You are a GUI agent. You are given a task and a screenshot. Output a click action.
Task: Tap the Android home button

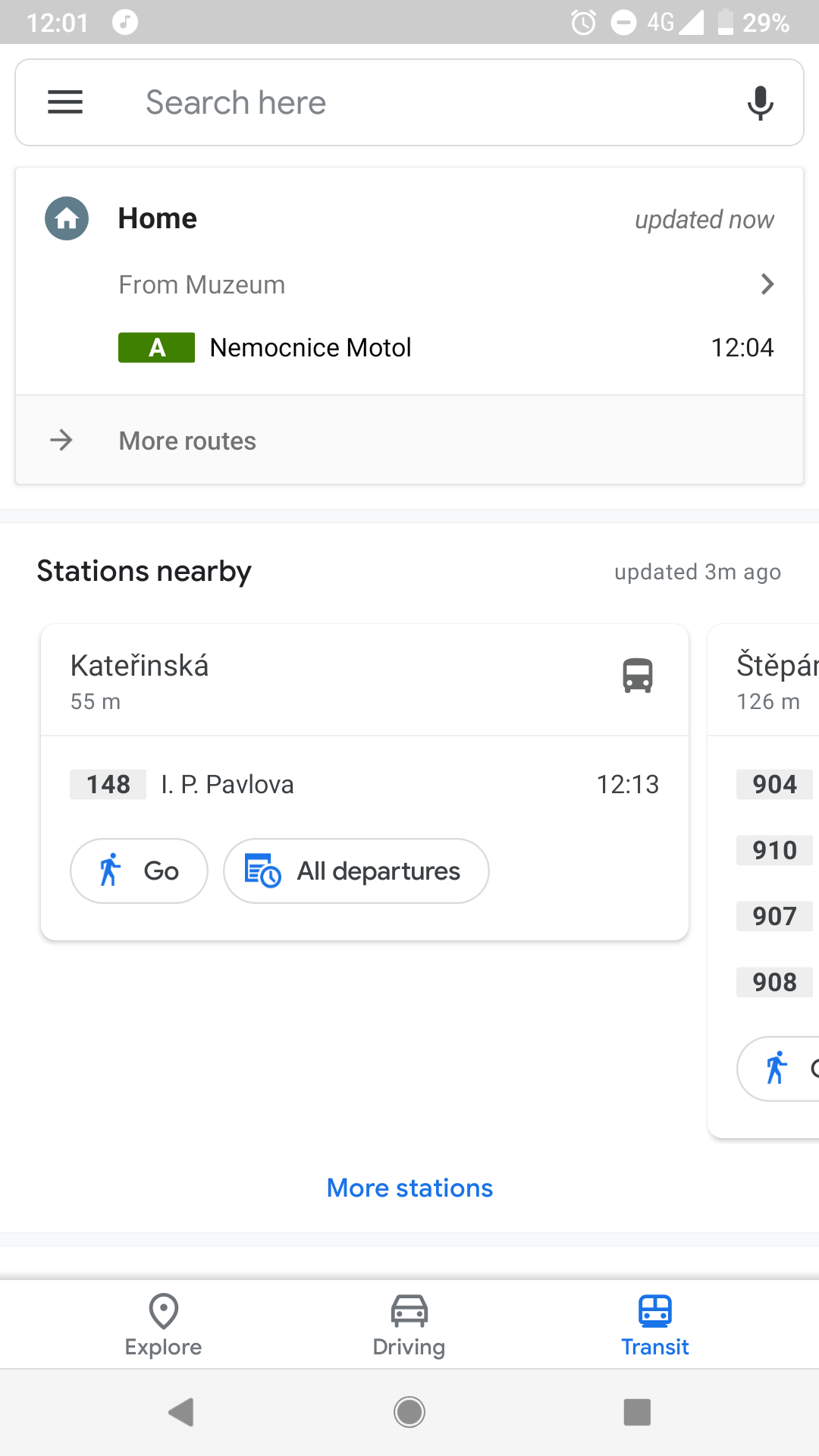tap(409, 1411)
